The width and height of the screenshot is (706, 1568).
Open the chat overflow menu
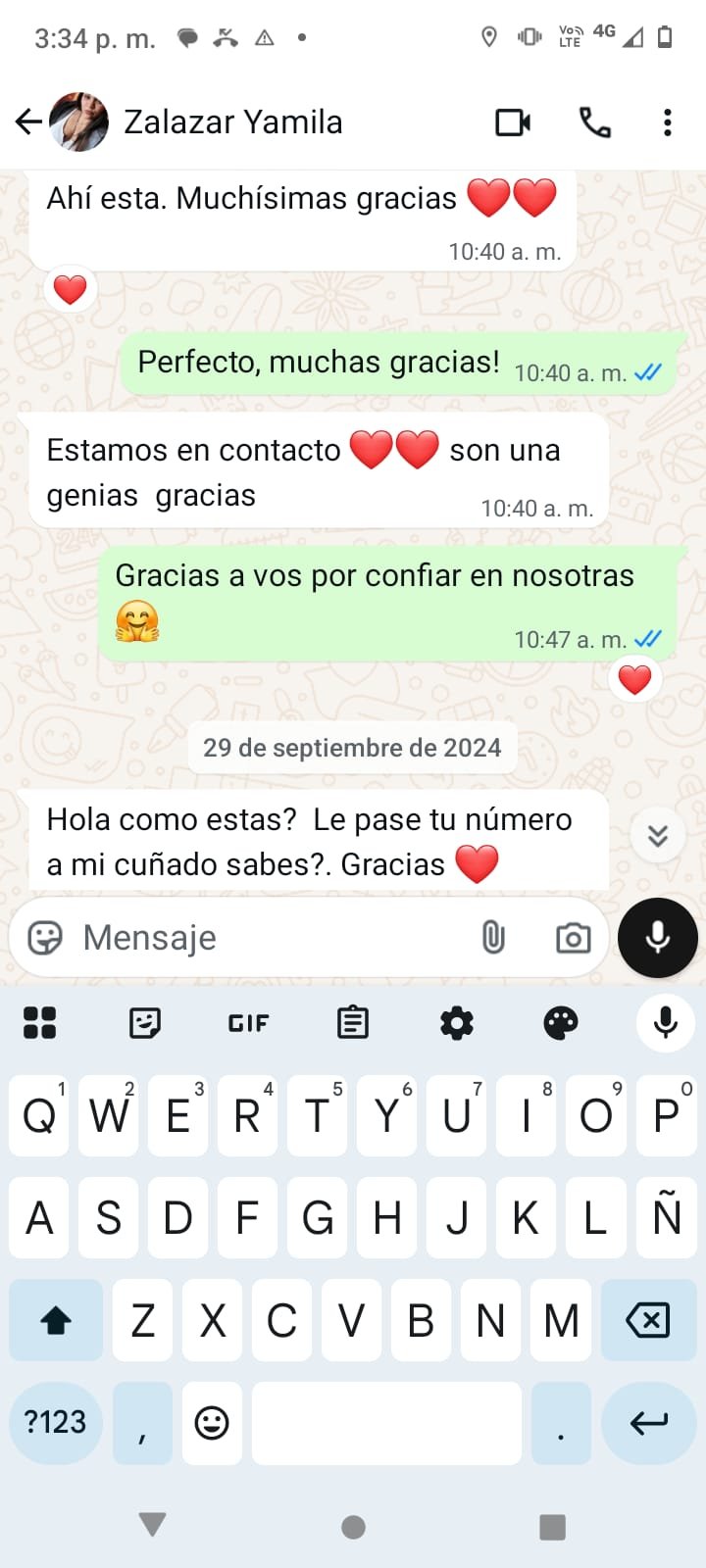[668, 122]
